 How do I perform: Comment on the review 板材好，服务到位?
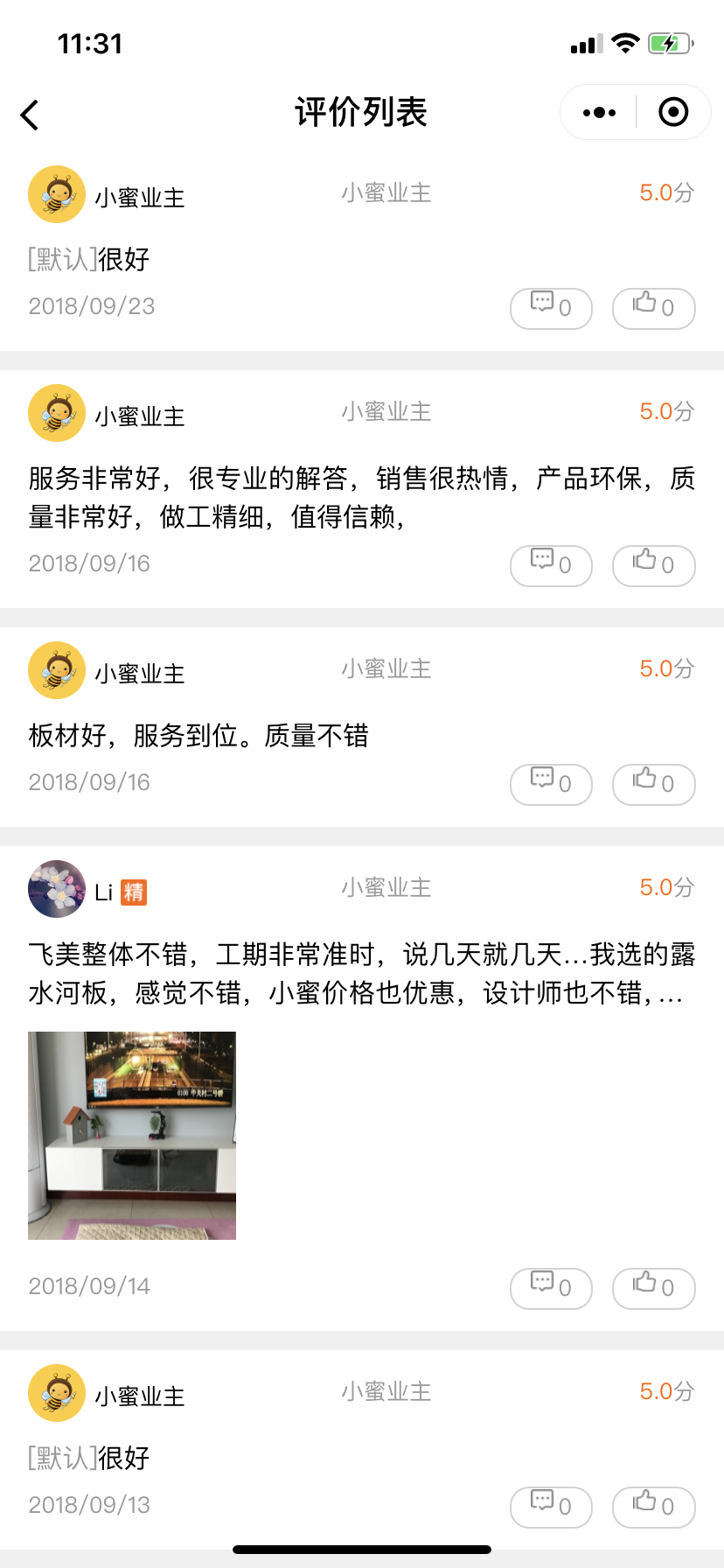[x=551, y=784]
